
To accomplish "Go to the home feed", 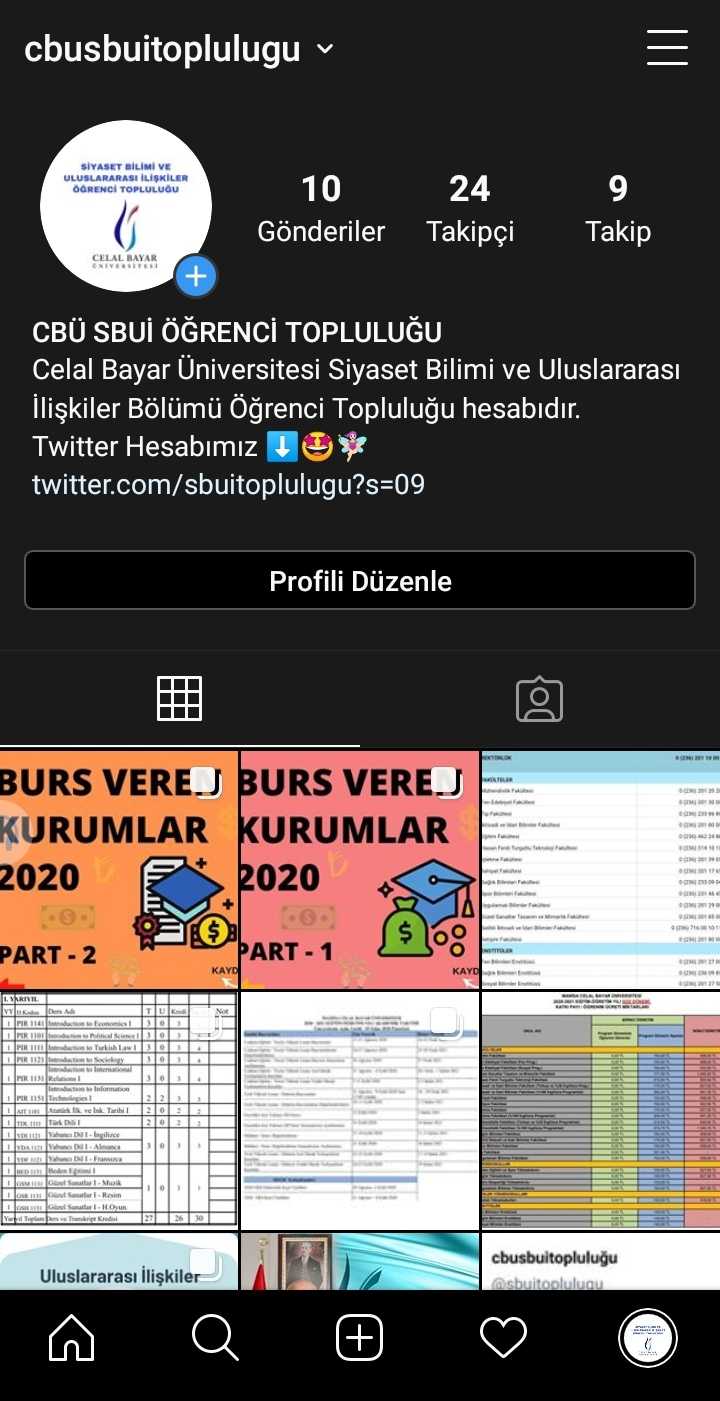I will click(x=72, y=1338).
